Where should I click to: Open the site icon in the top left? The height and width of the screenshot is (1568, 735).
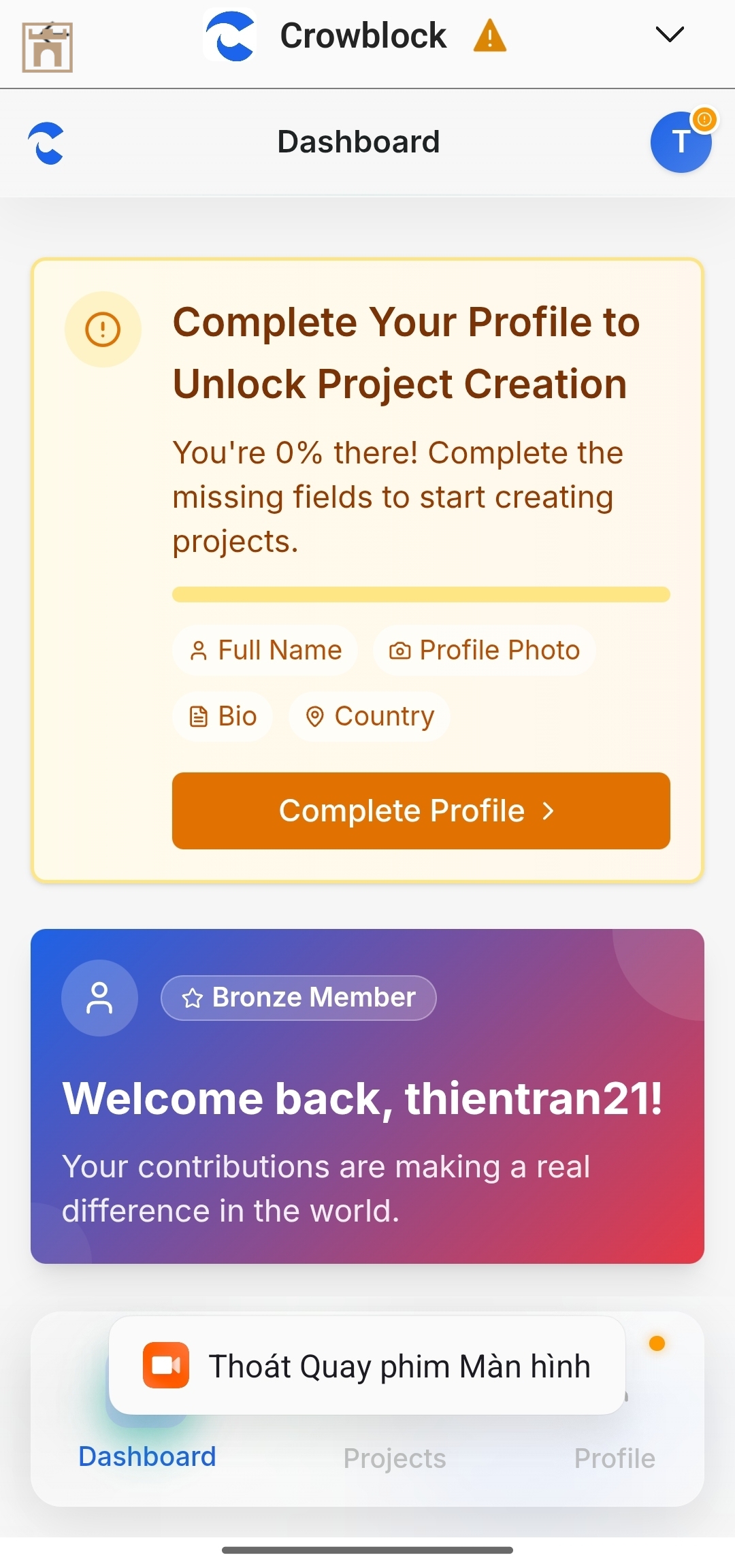click(47, 46)
